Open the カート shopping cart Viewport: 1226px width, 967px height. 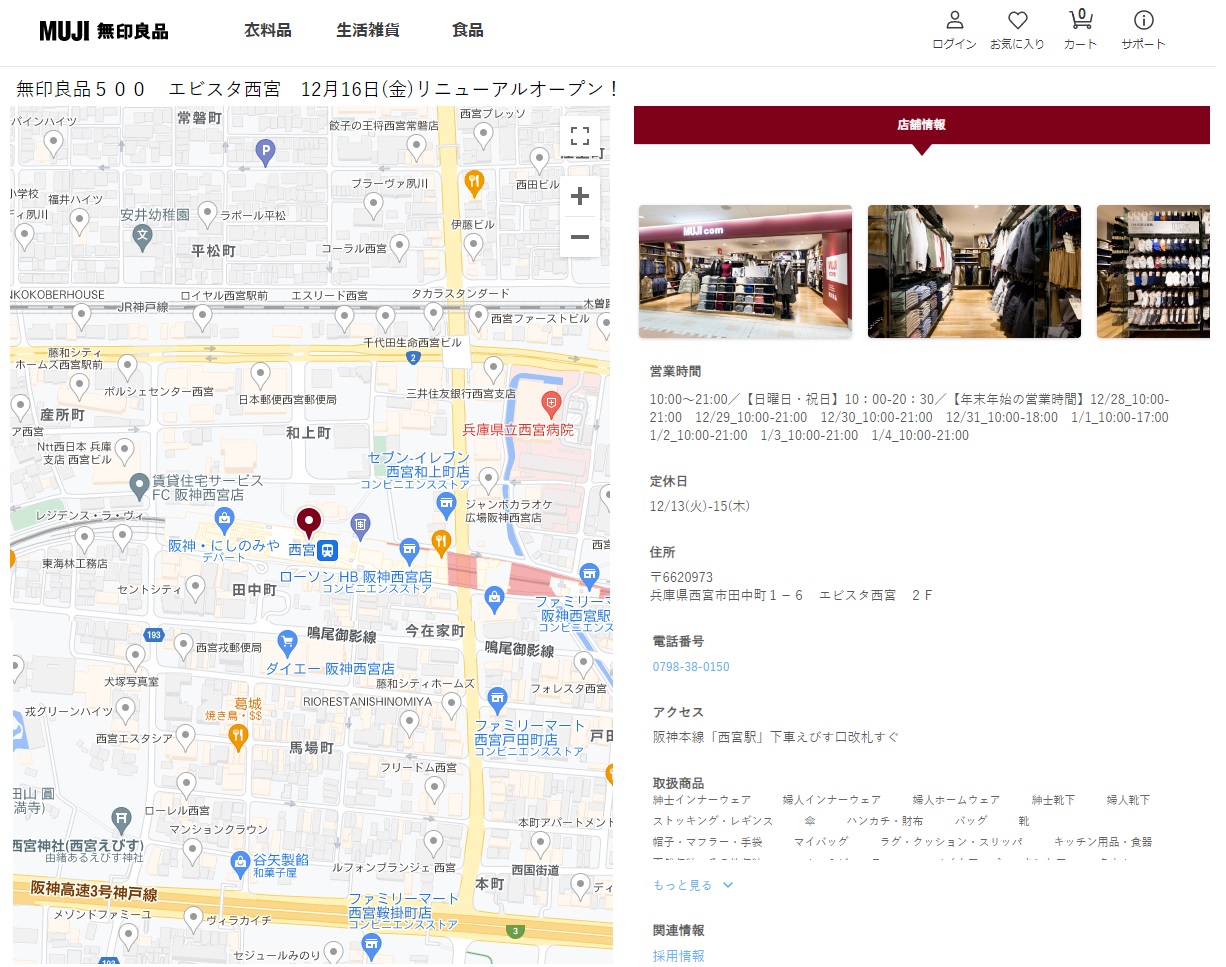coord(1080,30)
